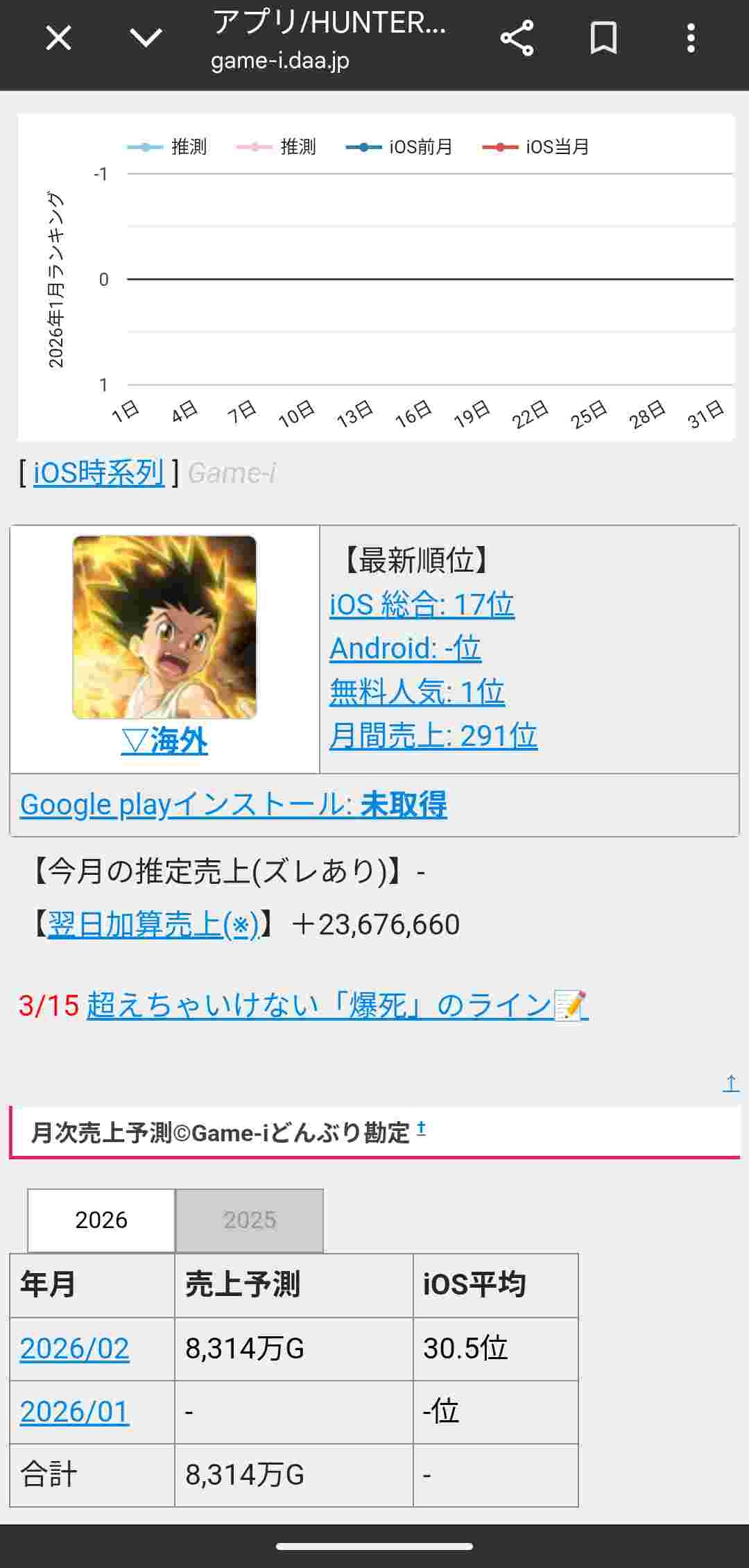
Task: Bookmark this page
Action: 603,38
